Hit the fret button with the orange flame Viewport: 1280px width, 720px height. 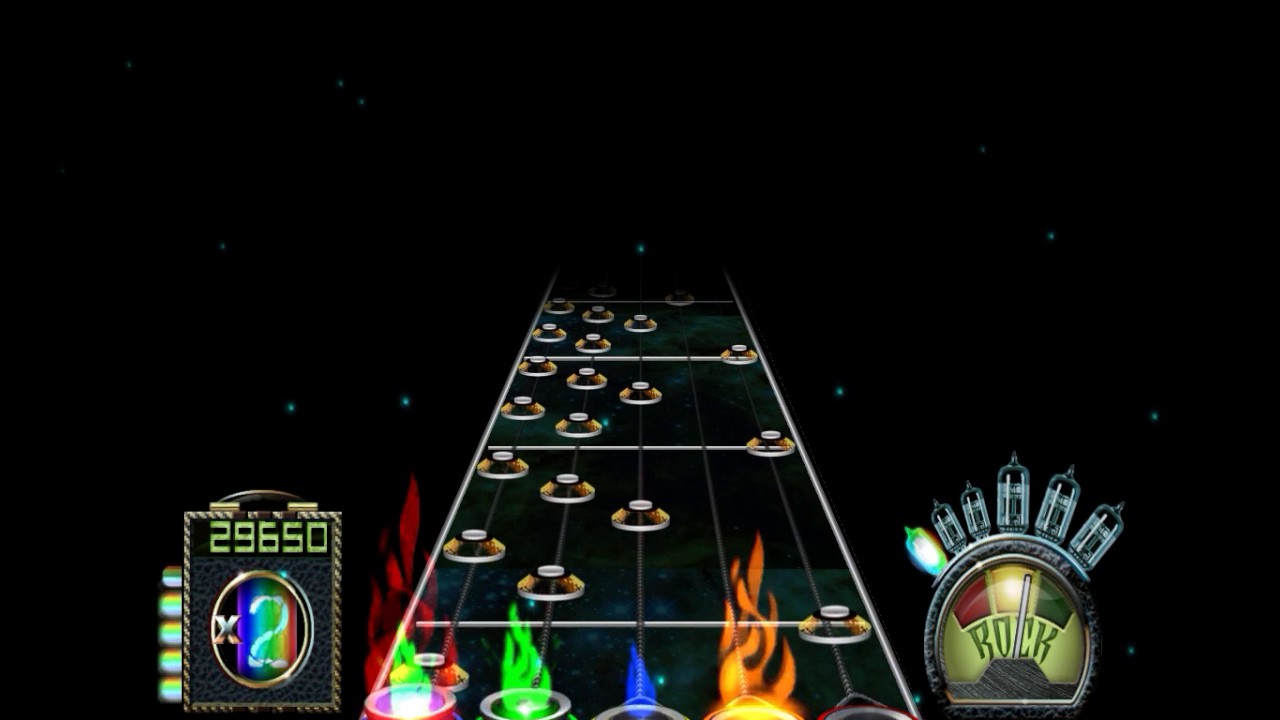point(755,710)
